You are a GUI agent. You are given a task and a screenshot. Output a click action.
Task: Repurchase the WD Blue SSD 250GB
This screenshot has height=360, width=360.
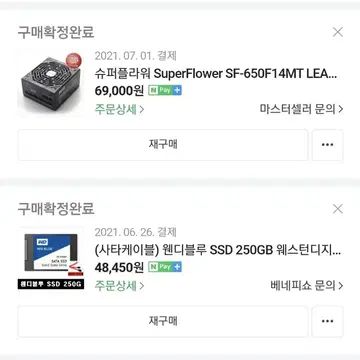[163, 321]
